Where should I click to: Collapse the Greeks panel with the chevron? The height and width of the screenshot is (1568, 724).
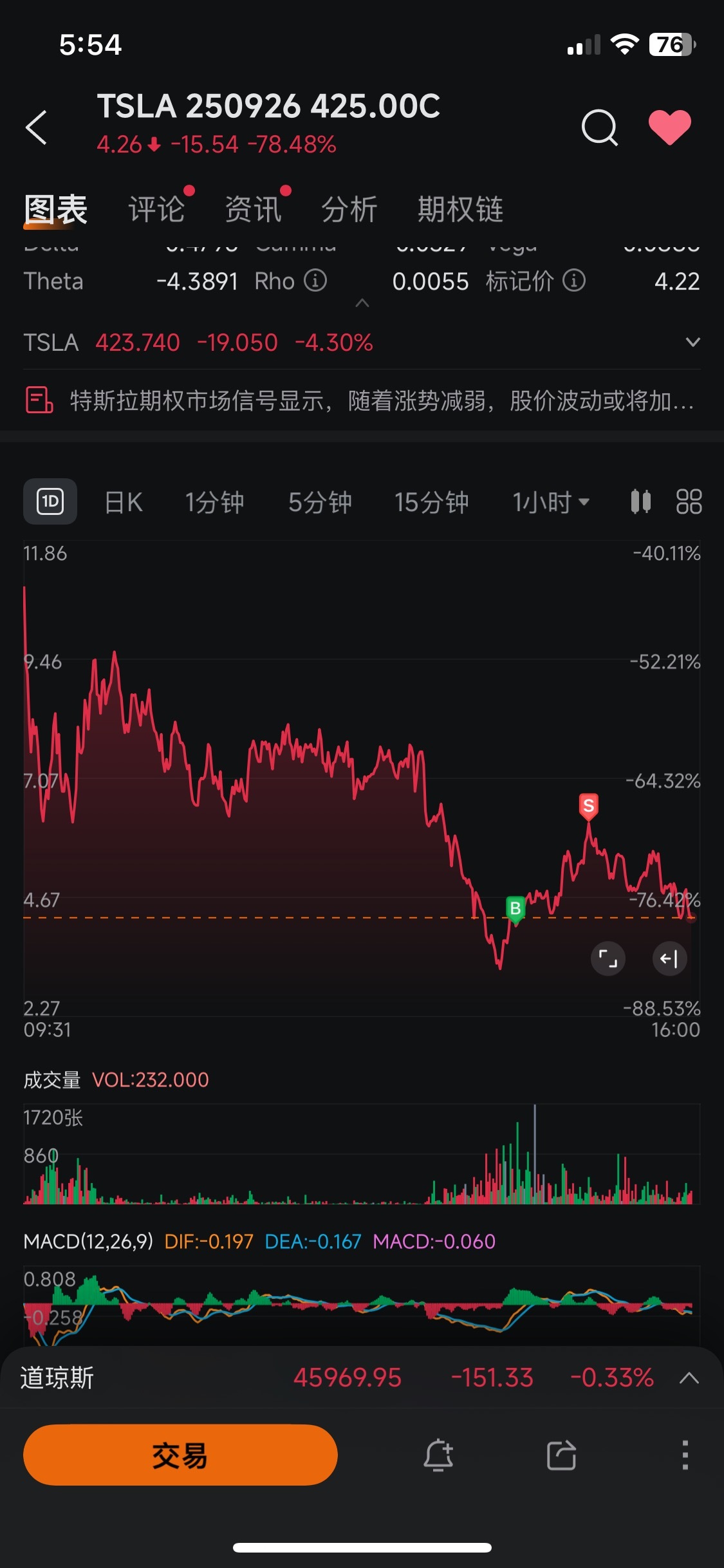coord(362,302)
